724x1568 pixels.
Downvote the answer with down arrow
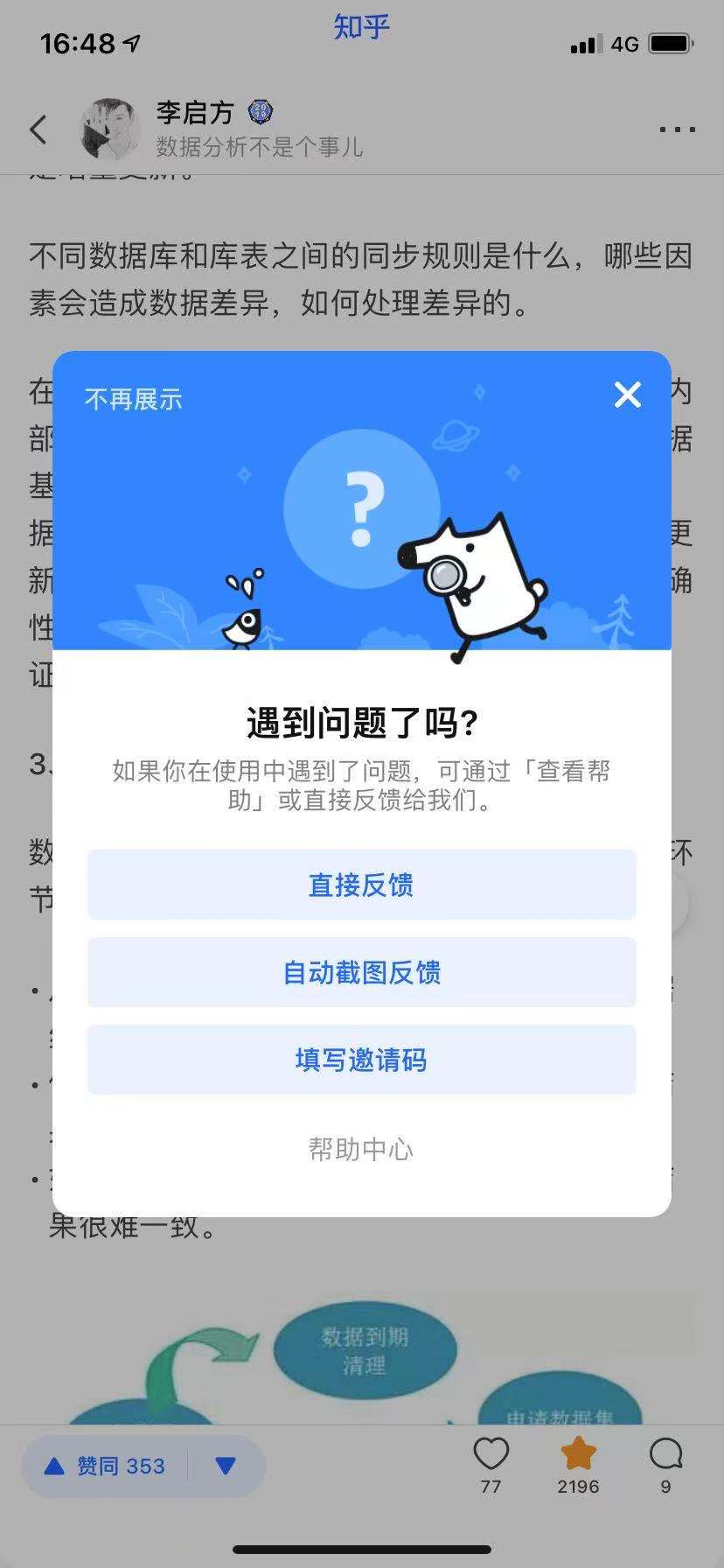click(226, 1466)
